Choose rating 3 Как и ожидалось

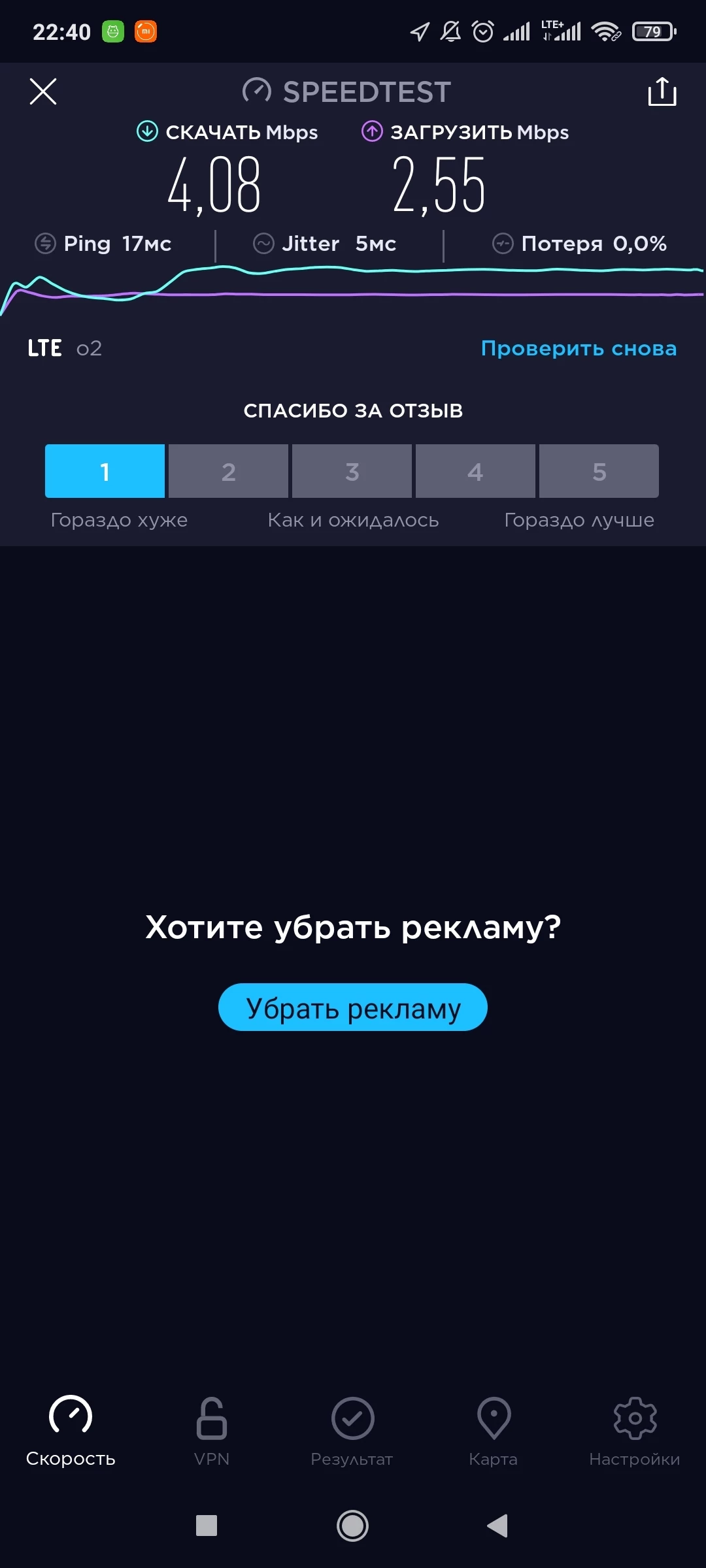point(352,471)
